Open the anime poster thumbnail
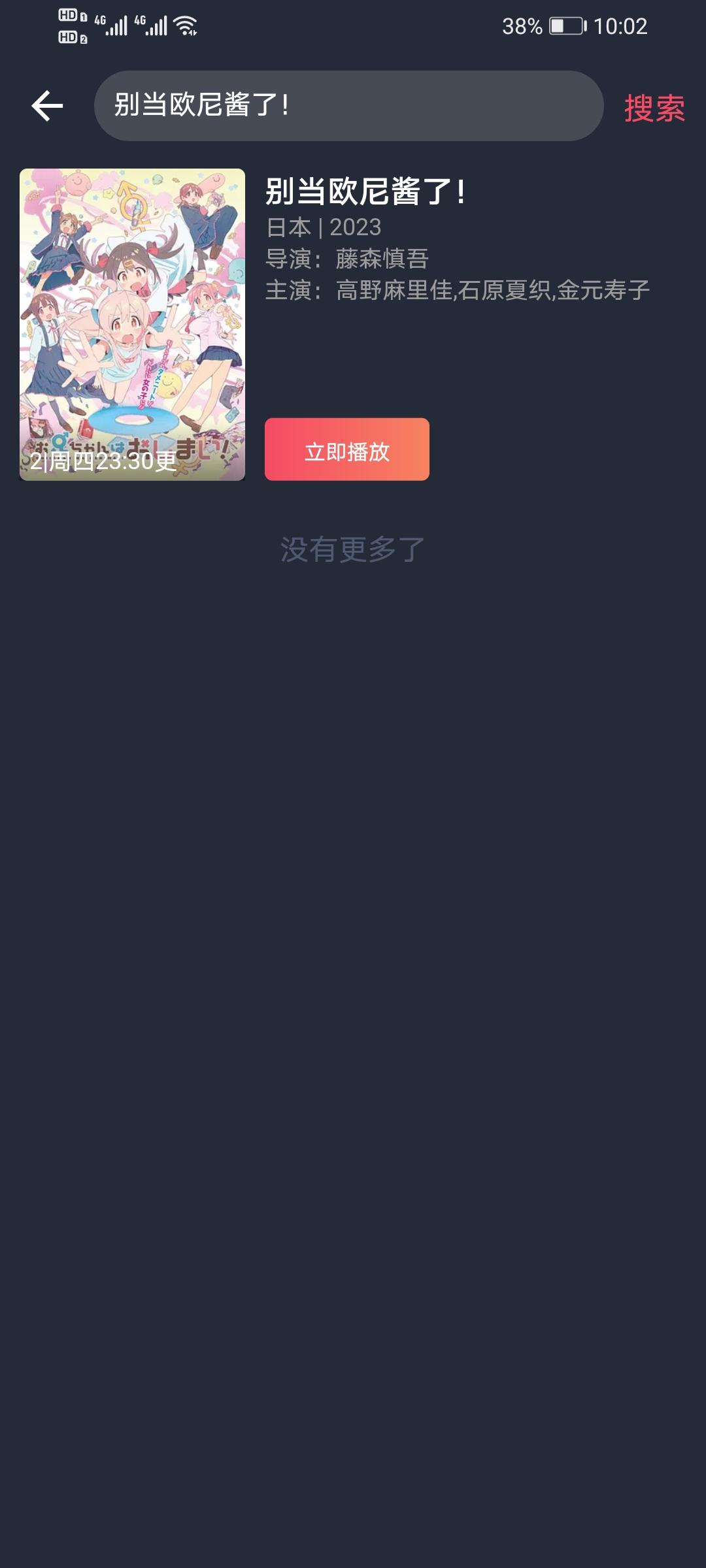706x1568 pixels. tap(131, 323)
